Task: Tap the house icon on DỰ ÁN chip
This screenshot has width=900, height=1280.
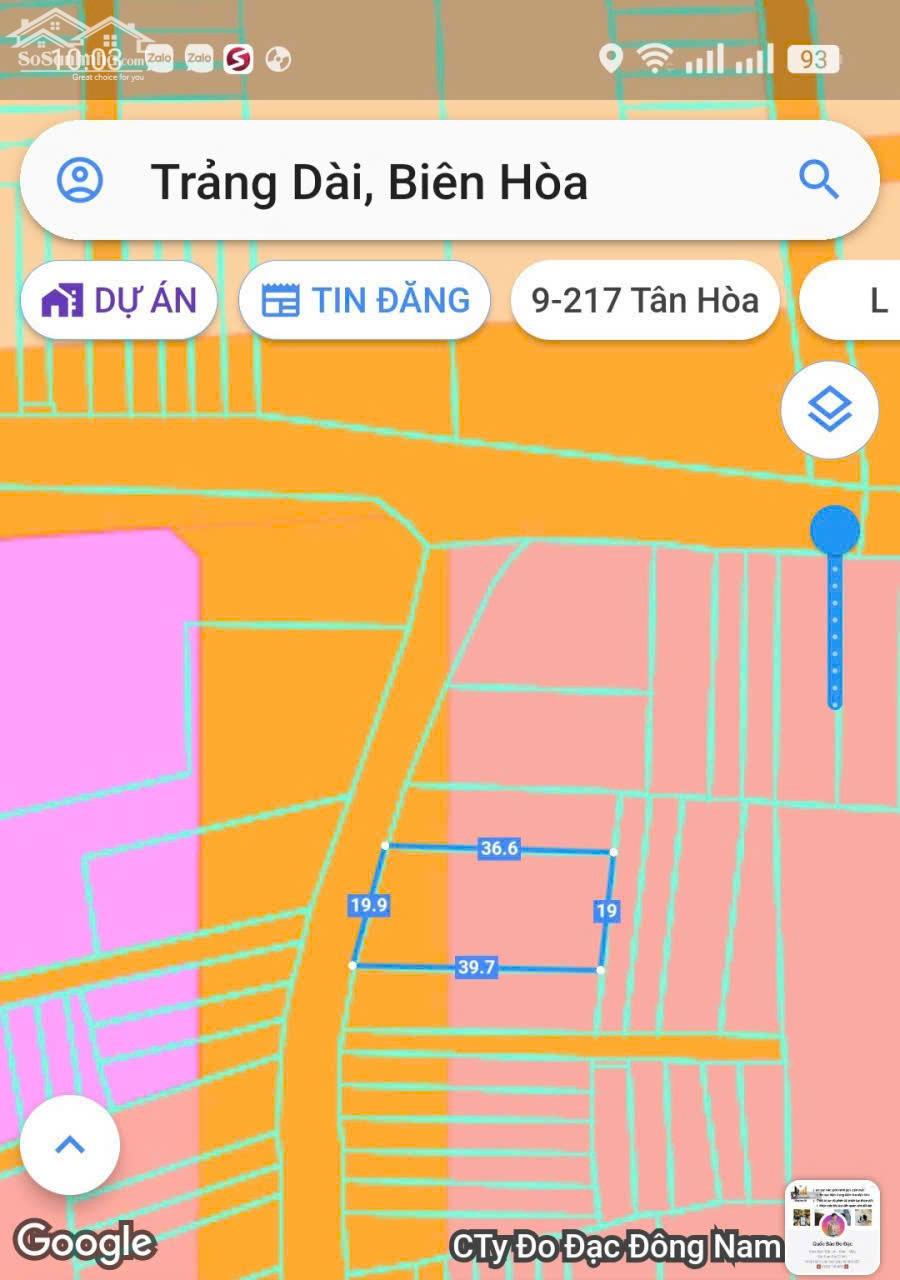Action: (x=62, y=299)
